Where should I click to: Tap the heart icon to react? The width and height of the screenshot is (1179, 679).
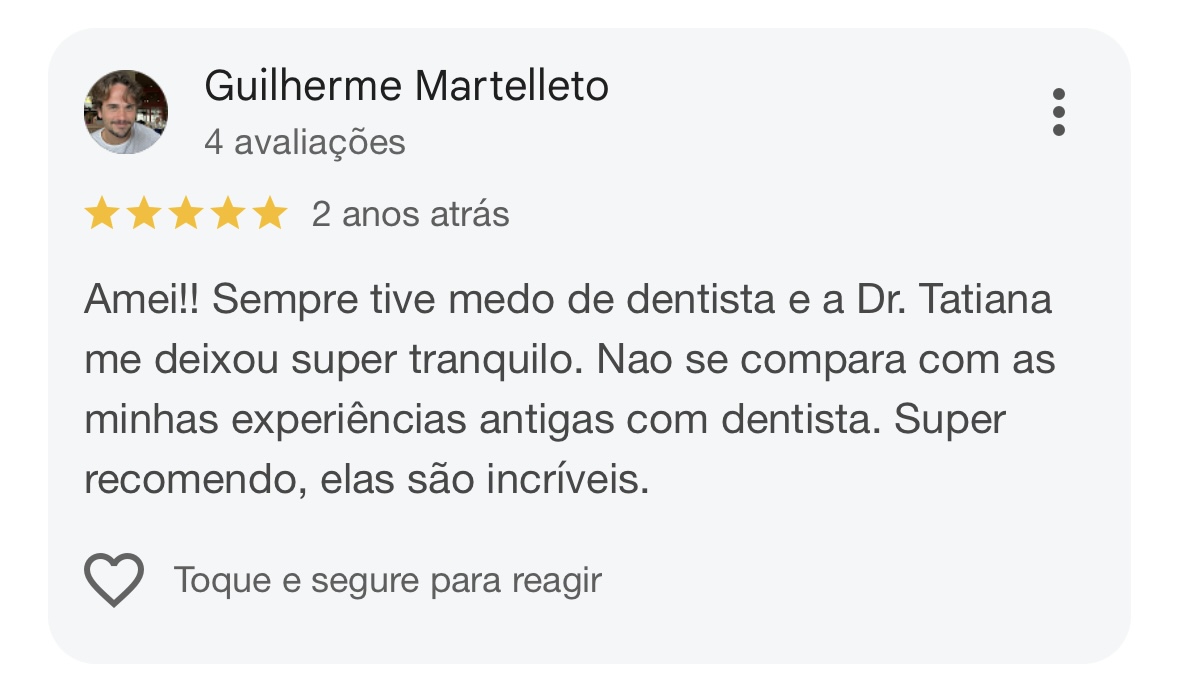coord(114,580)
